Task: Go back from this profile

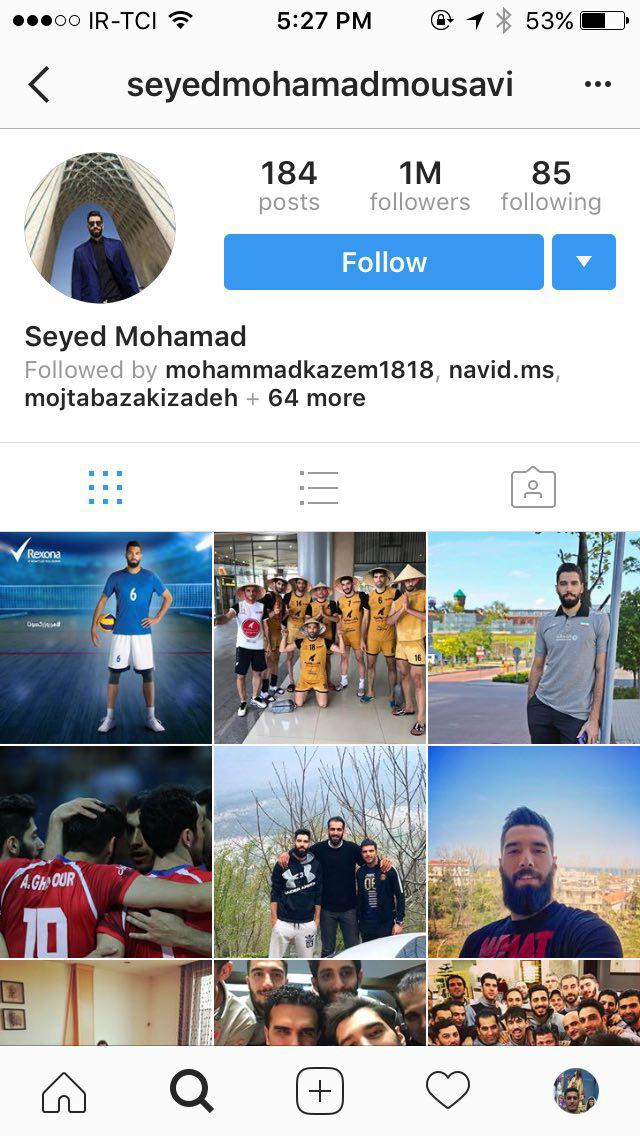Action: point(39,85)
